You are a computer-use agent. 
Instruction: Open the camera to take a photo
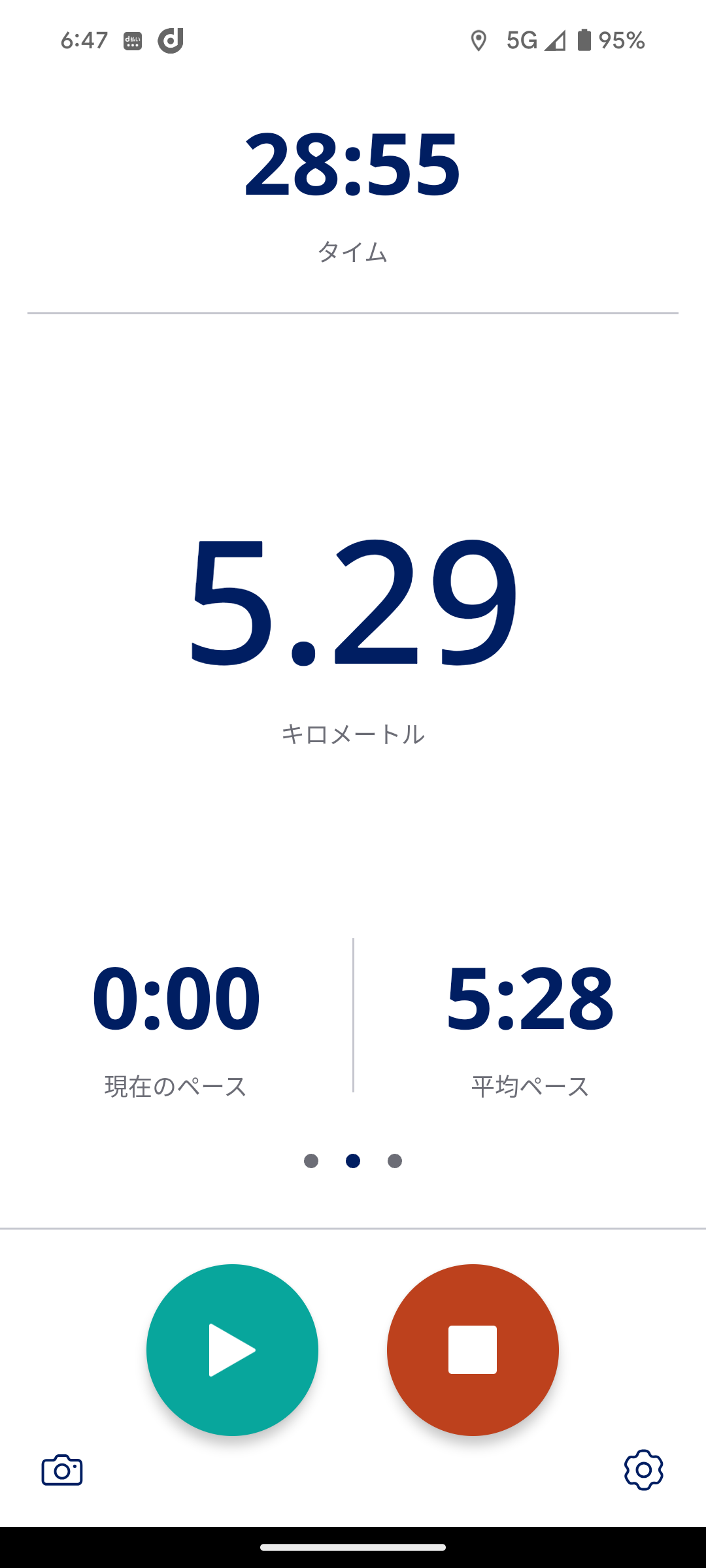click(62, 1470)
